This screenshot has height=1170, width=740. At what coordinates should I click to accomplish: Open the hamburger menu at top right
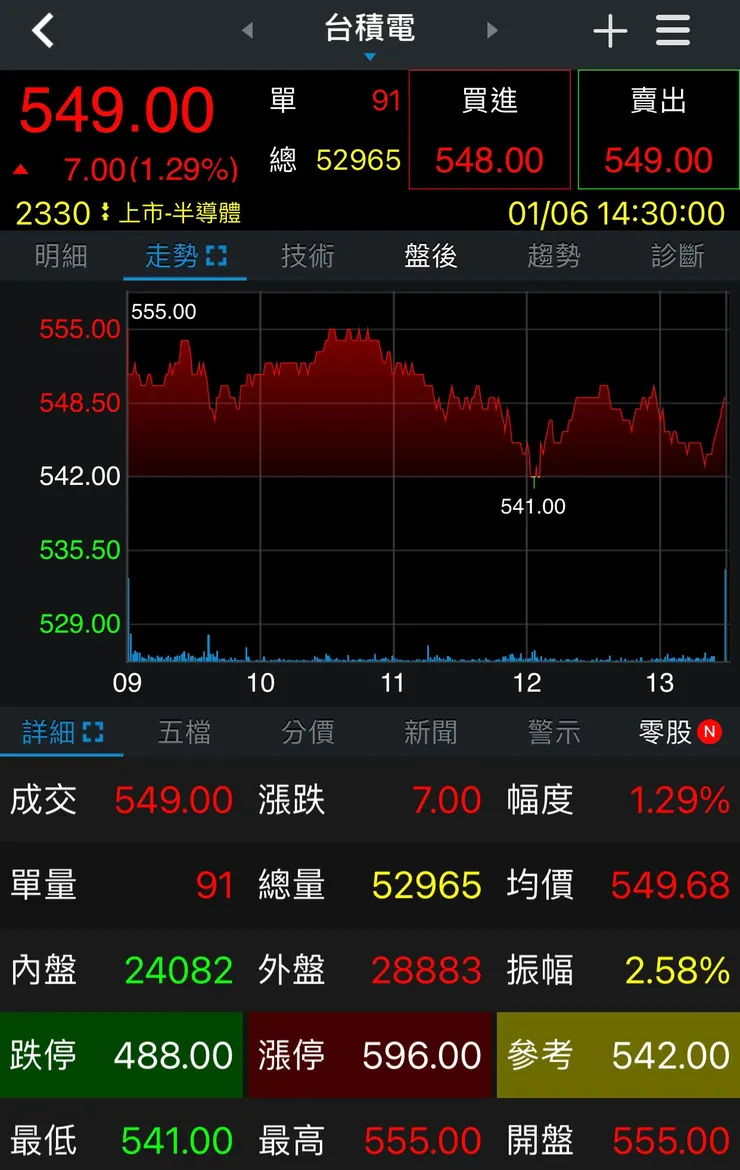[672, 31]
